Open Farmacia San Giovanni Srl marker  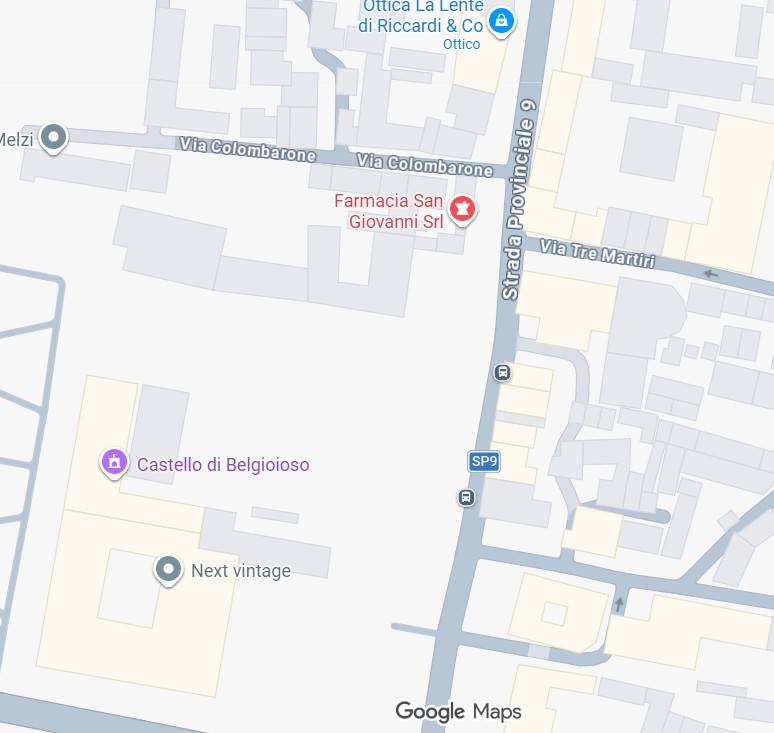463,208
